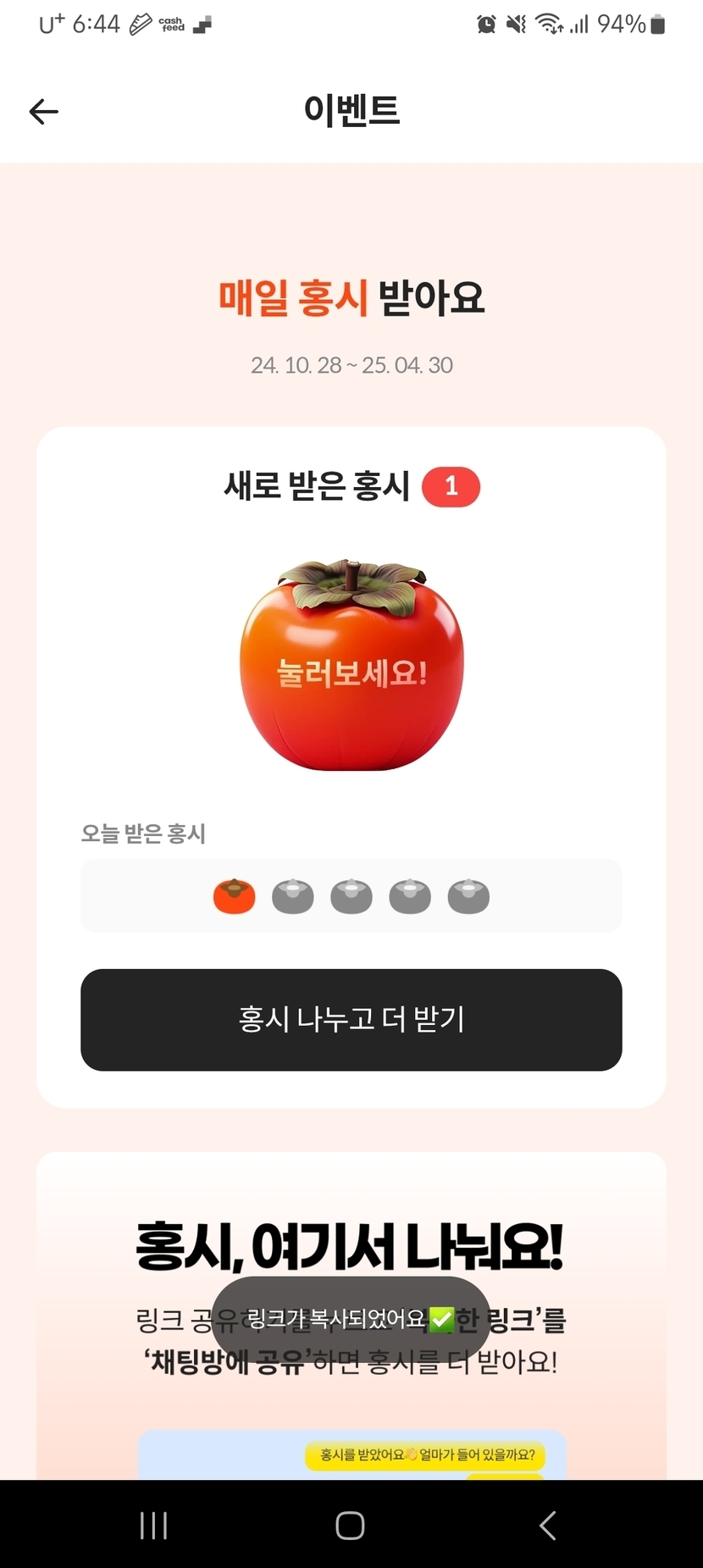Go to the home screen
703x1568 pixels.
click(350, 1525)
